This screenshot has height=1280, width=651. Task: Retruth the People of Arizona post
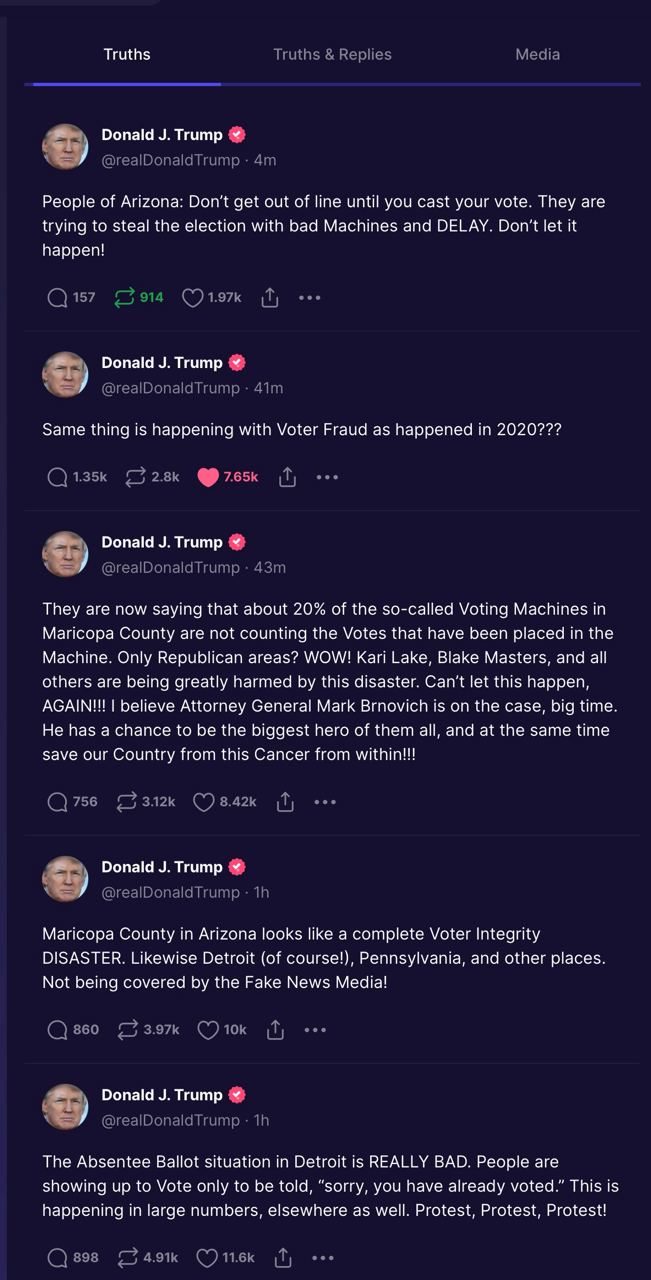(125, 297)
